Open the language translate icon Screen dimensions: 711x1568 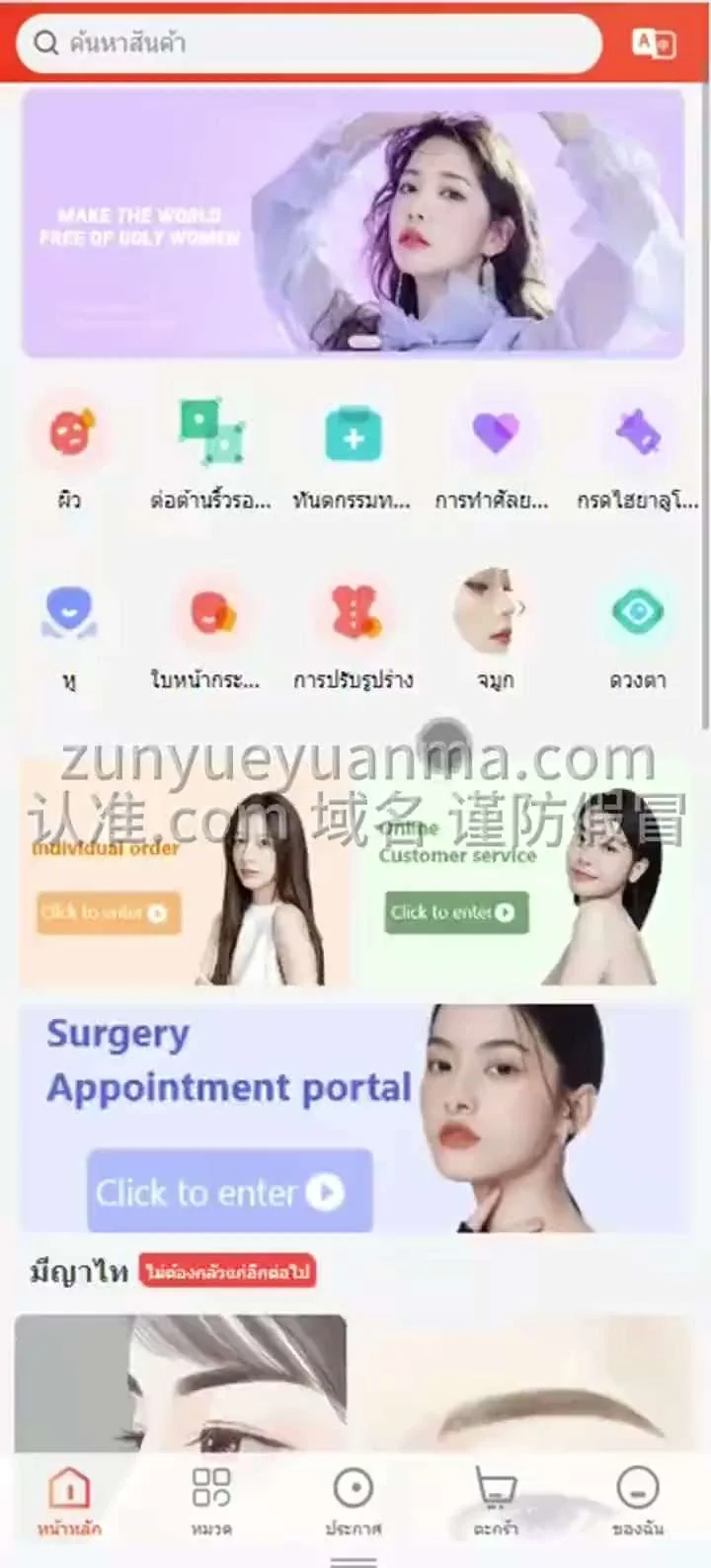[654, 43]
